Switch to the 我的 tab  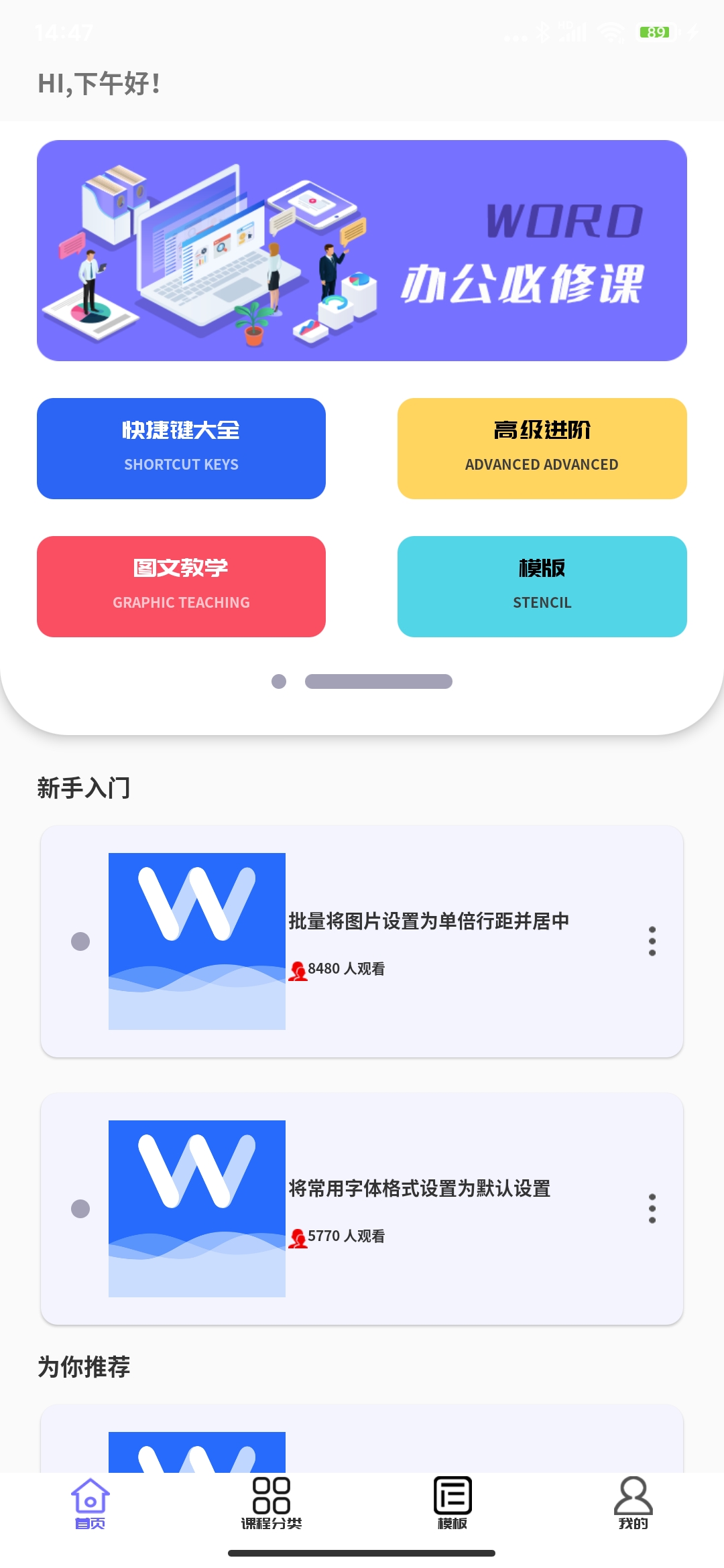[x=633, y=1504]
